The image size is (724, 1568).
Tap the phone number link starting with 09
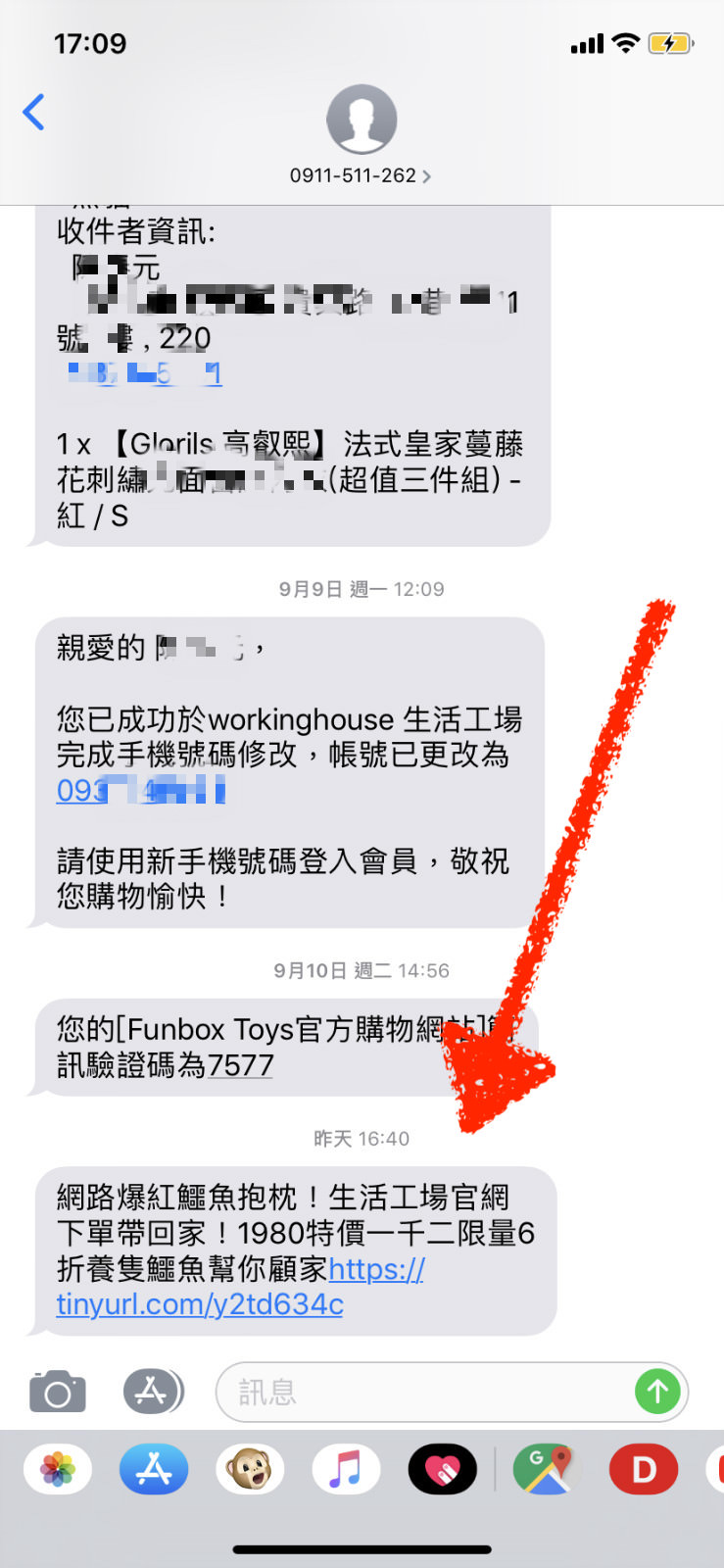pyautogui.click(x=141, y=790)
